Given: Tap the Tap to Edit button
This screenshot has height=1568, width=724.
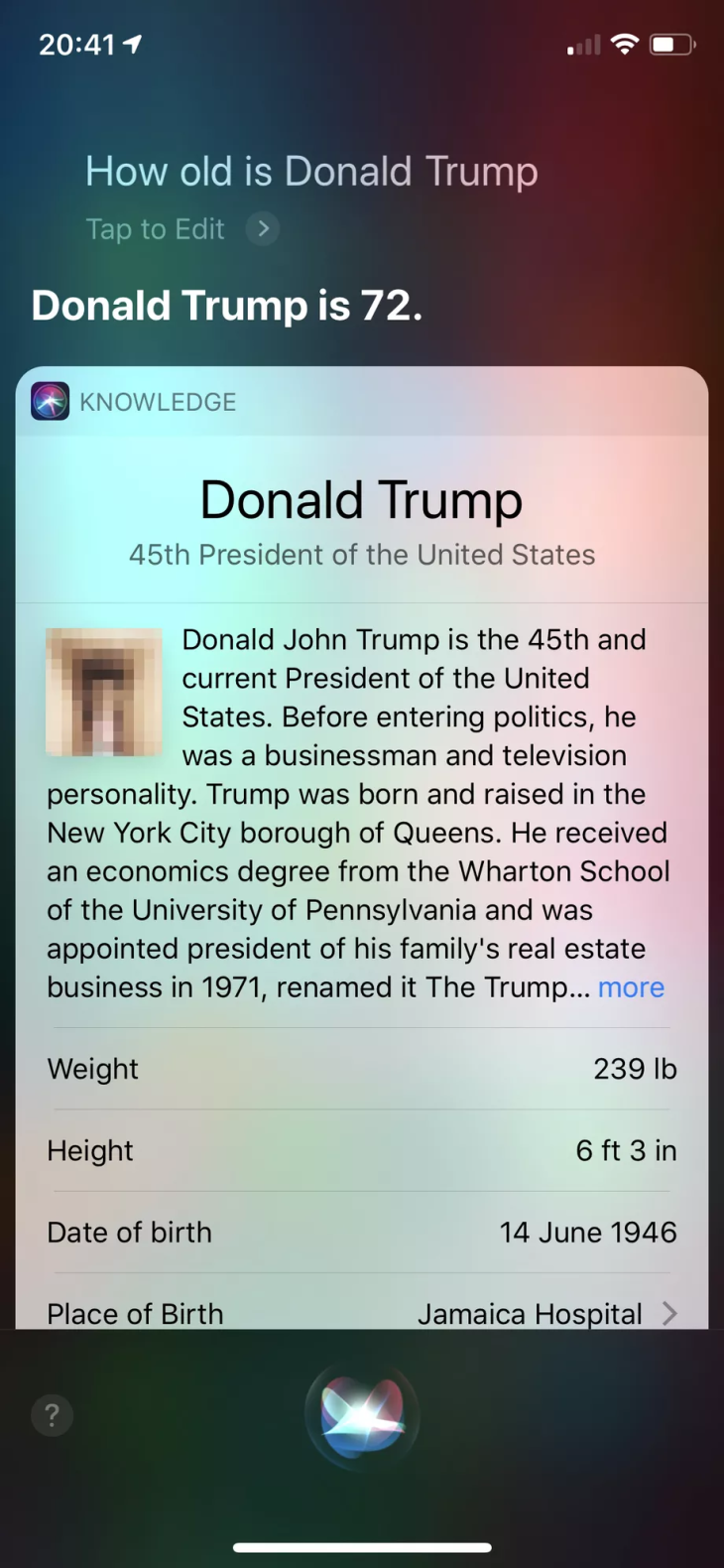Looking at the screenshot, I should click(x=155, y=228).
